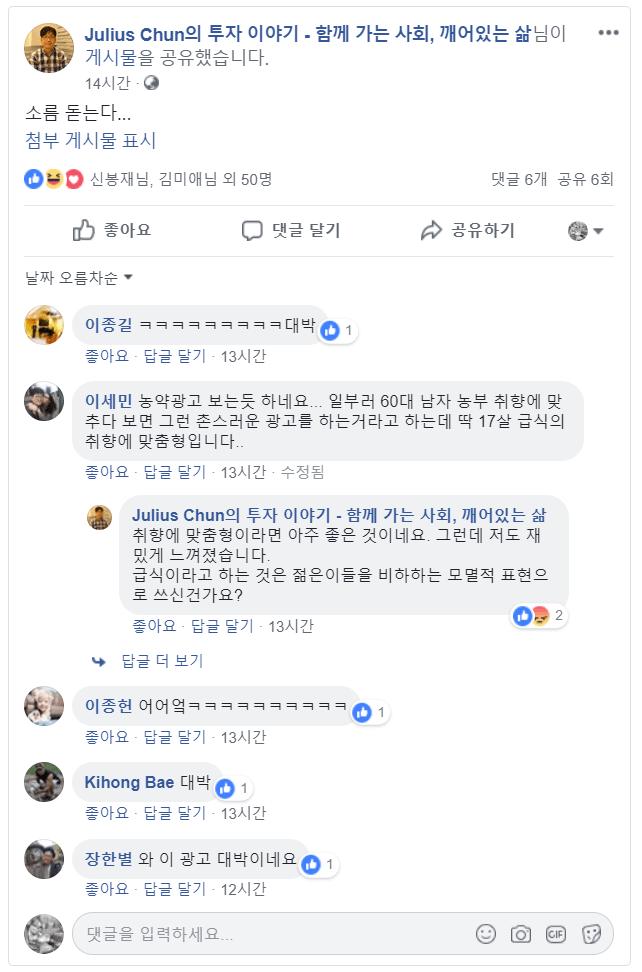Open the sticker picker in comment box
Viewport: 642px width, 972px height.
pos(590,934)
